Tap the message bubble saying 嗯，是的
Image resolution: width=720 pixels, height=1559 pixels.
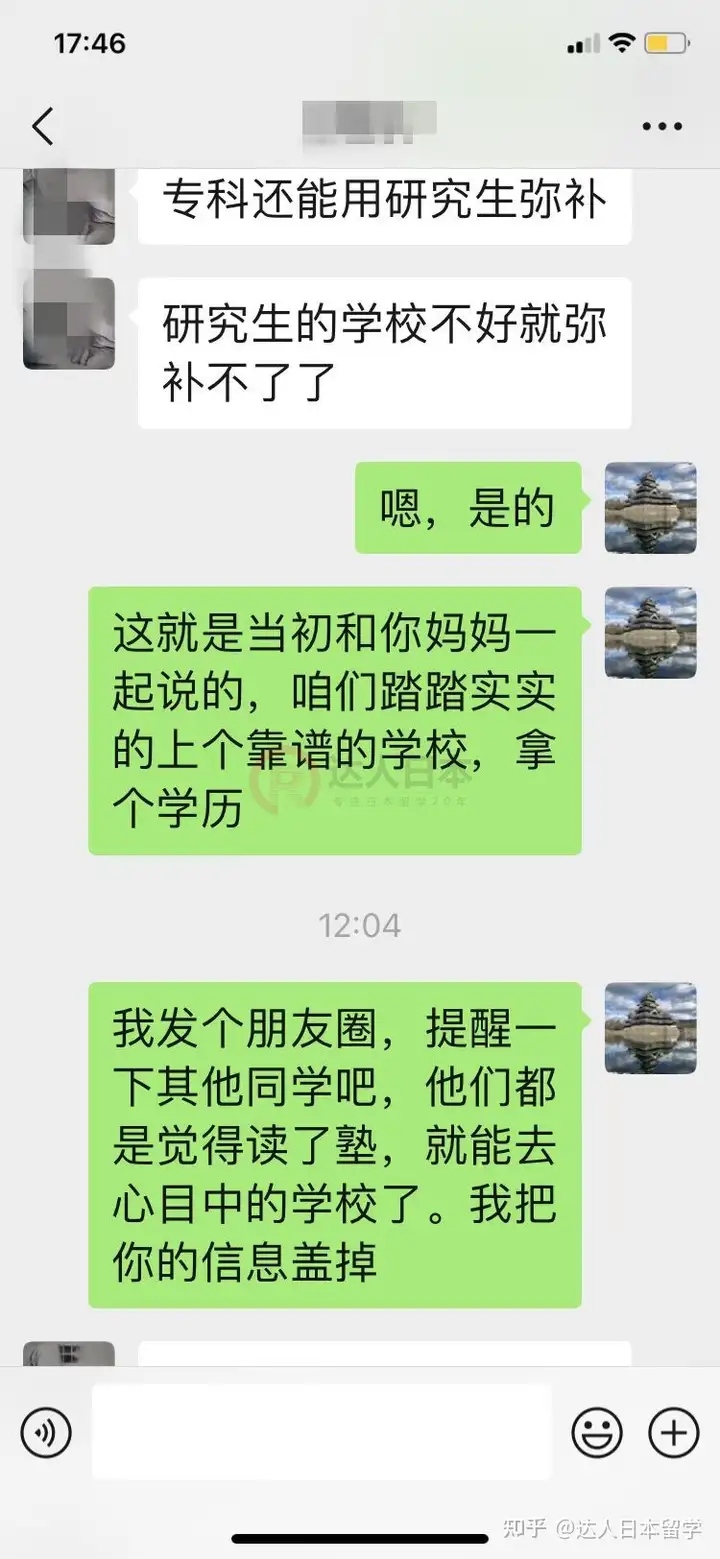(x=467, y=508)
